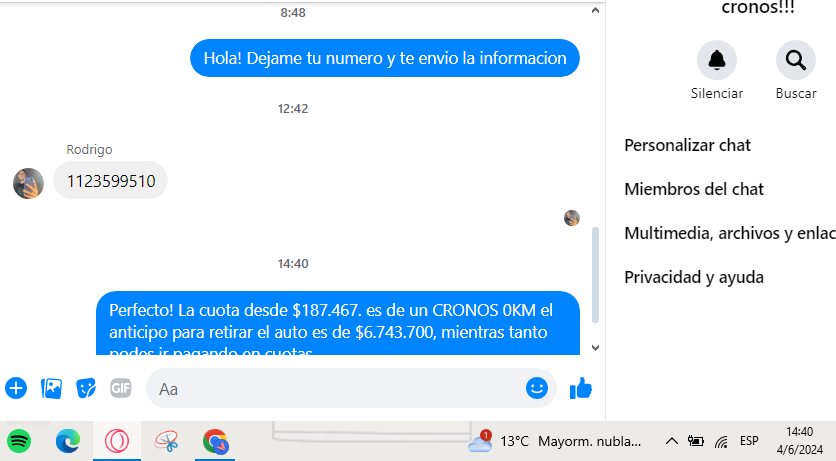This screenshot has height=461, width=836.
Task: Send a thumbs-up like
Action: pos(581,388)
